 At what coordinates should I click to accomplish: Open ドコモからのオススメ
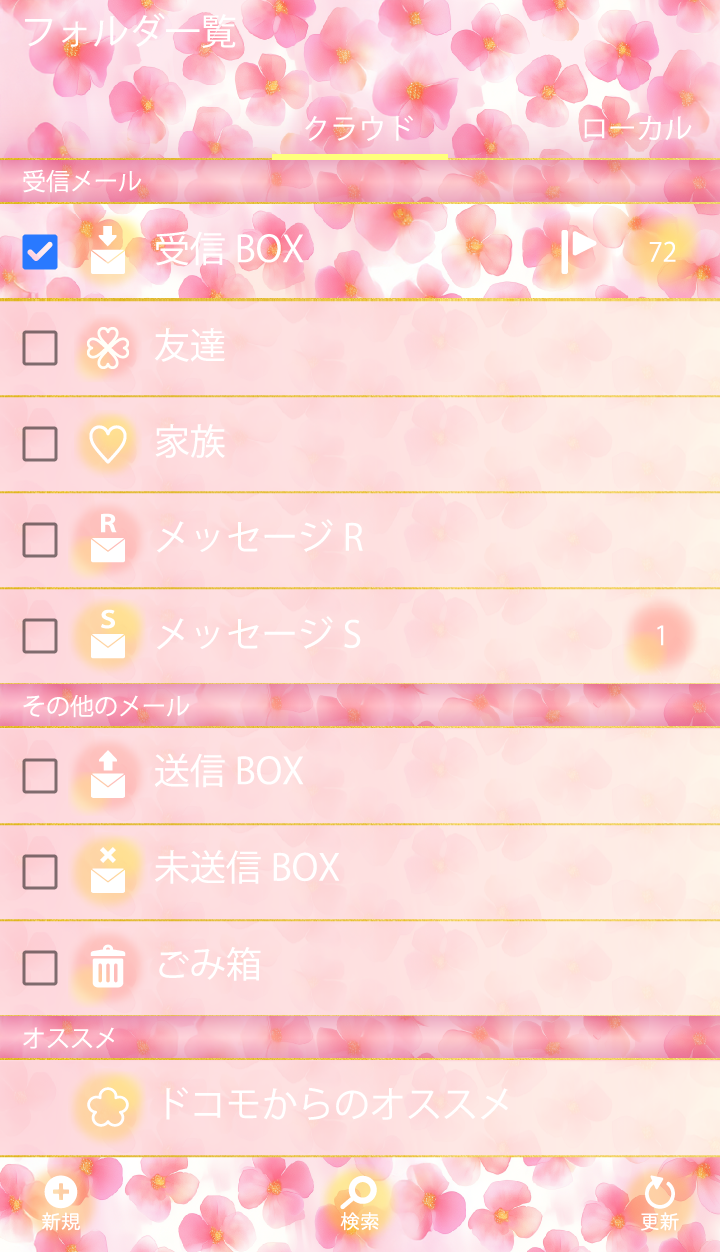pos(334,1105)
